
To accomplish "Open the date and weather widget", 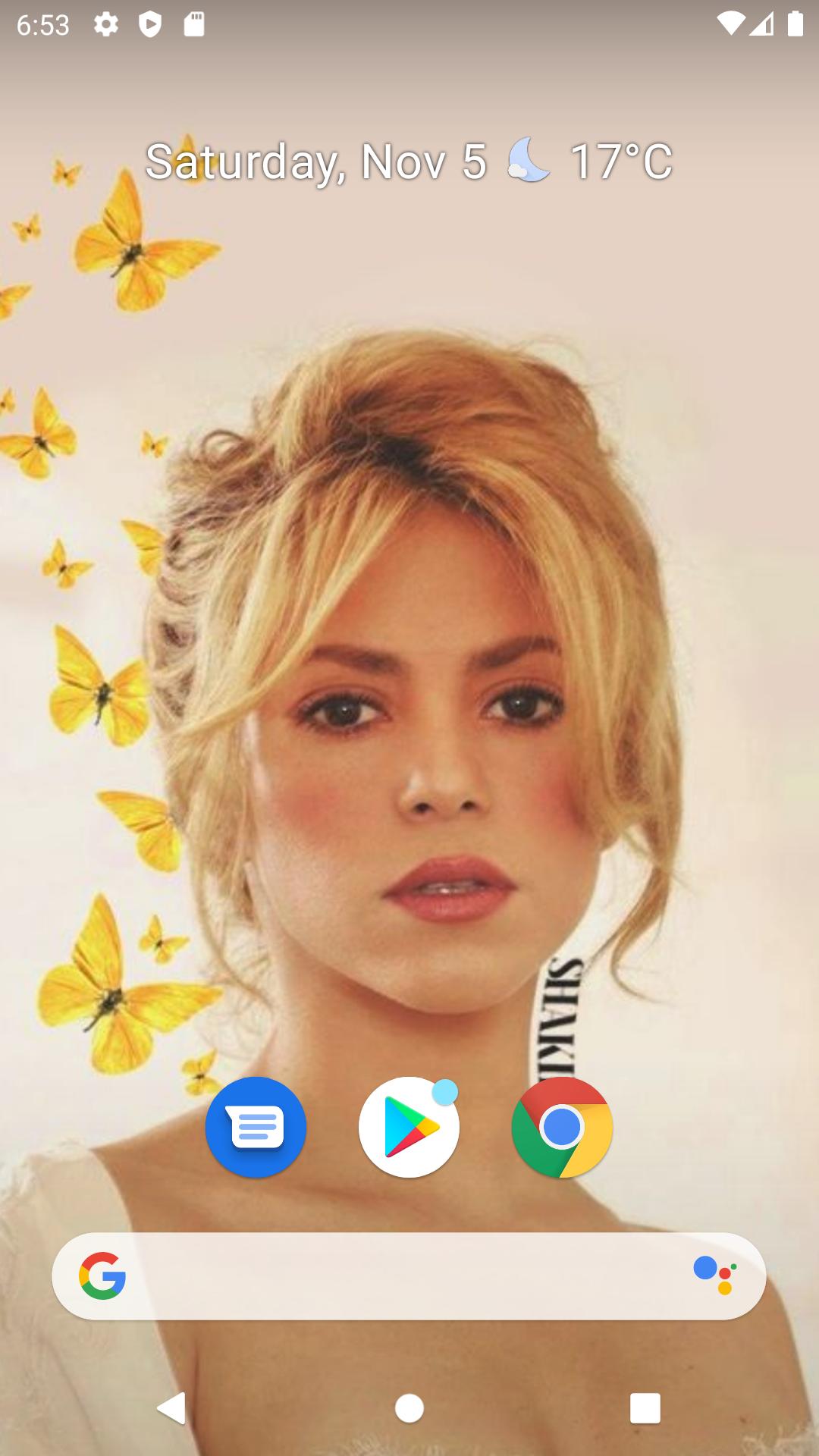I will pyautogui.click(x=409, y=162).
